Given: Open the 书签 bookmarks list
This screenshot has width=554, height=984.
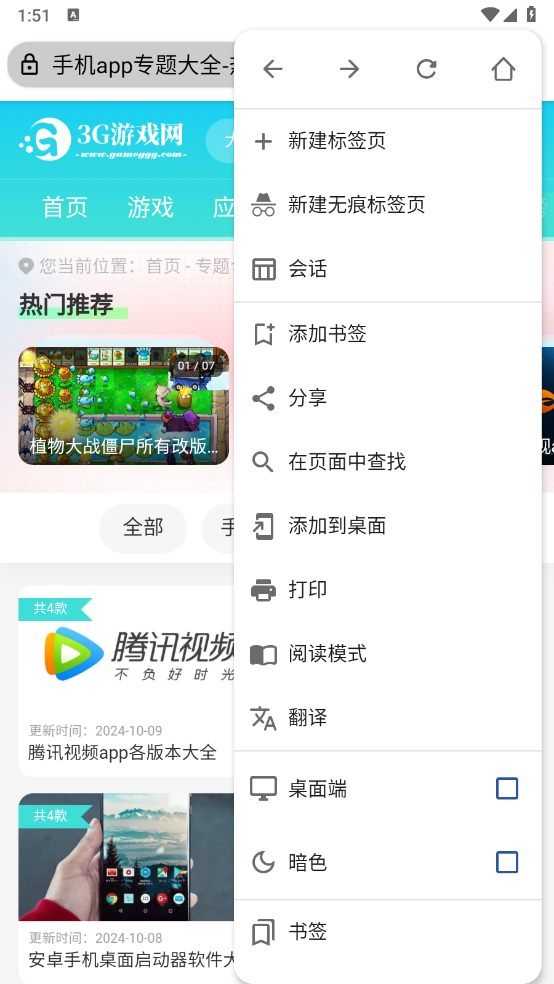Looking at the screenshot, I should (x=388, y=932).
